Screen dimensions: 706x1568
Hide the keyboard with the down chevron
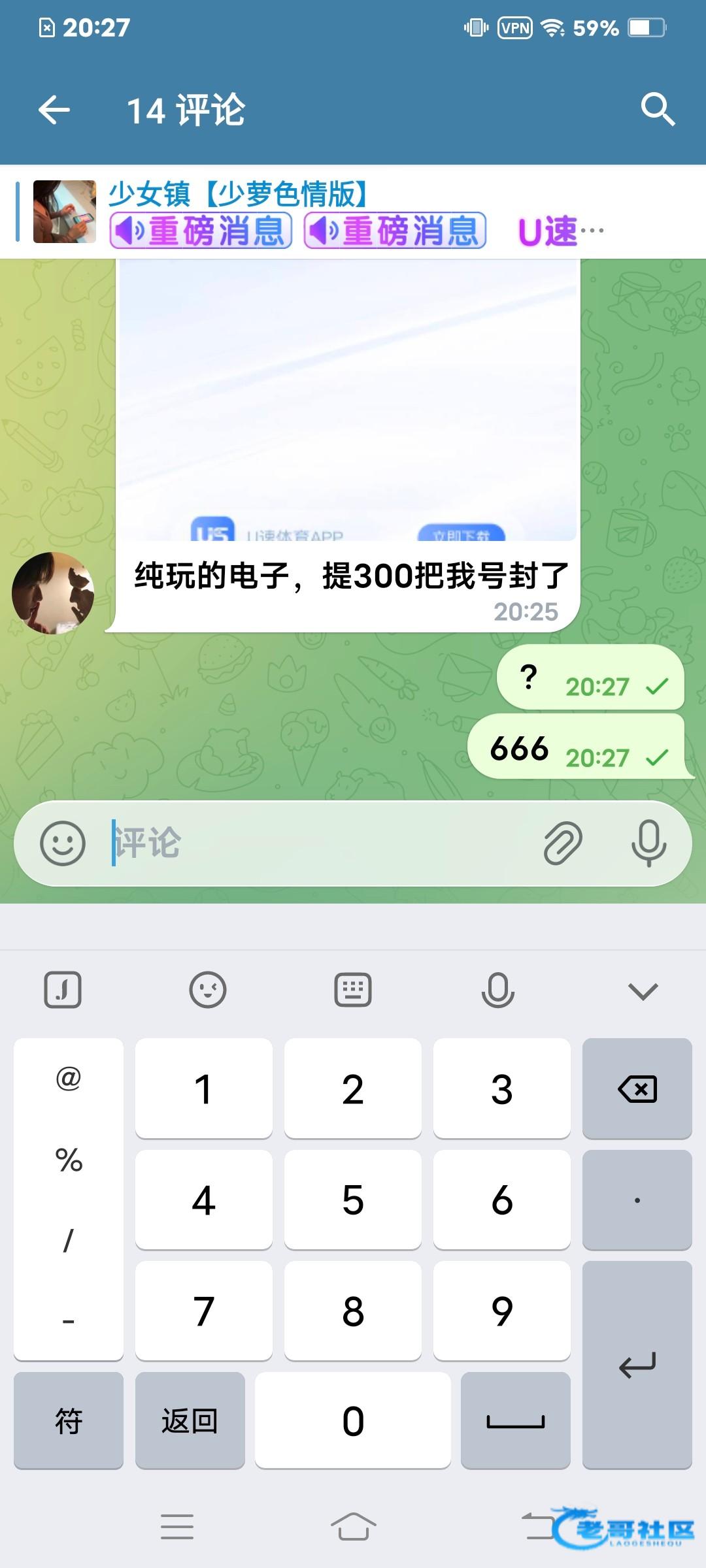(643, 991)
